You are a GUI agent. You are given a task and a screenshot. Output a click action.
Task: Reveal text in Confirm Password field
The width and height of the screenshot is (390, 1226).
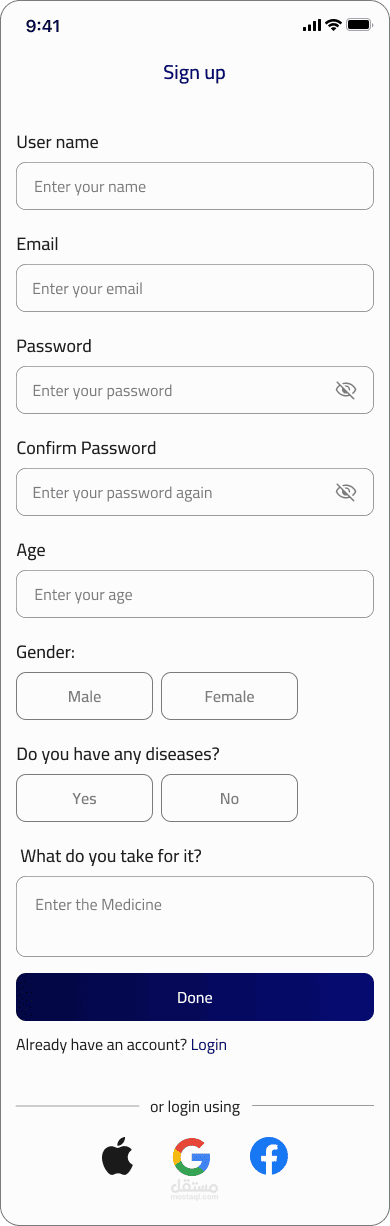point(346,492)
